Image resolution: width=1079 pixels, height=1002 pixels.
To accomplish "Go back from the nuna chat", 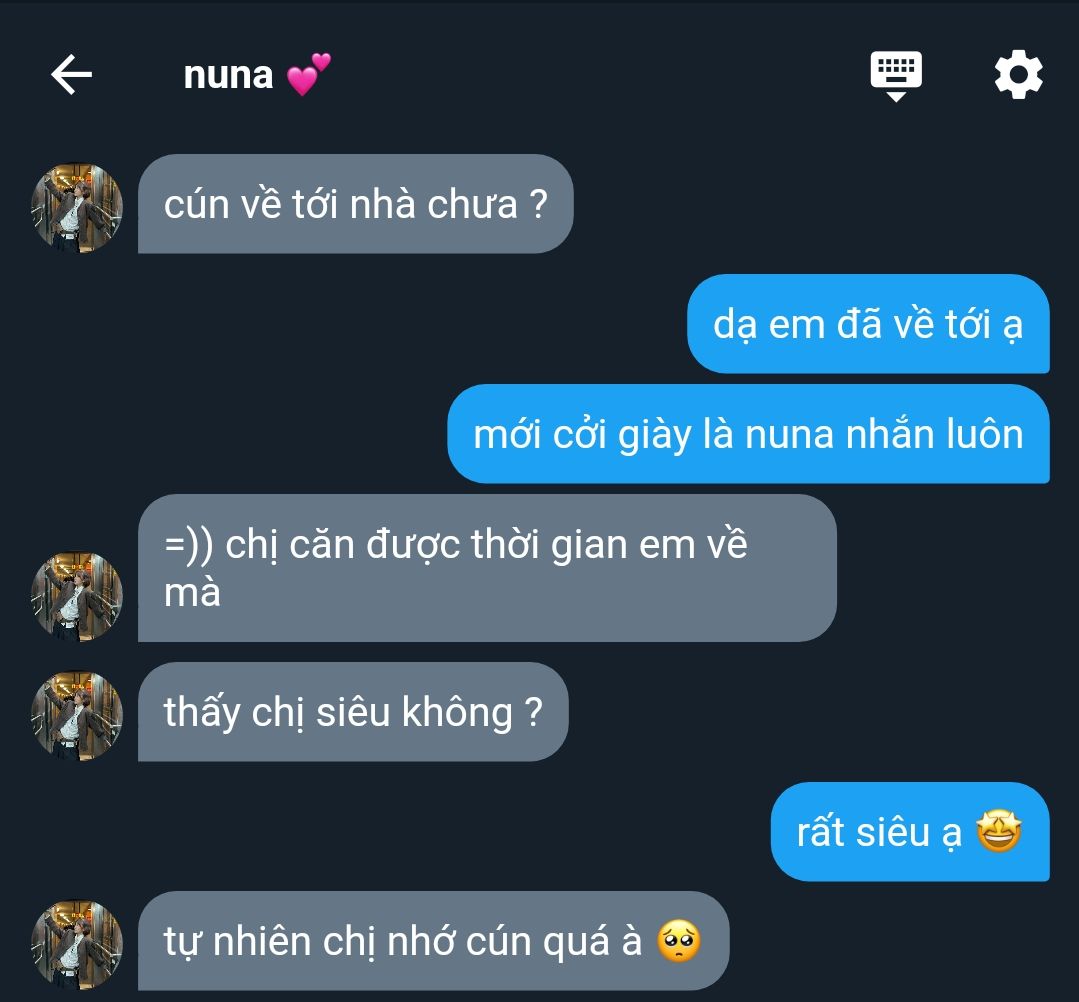I will point(71,75).
